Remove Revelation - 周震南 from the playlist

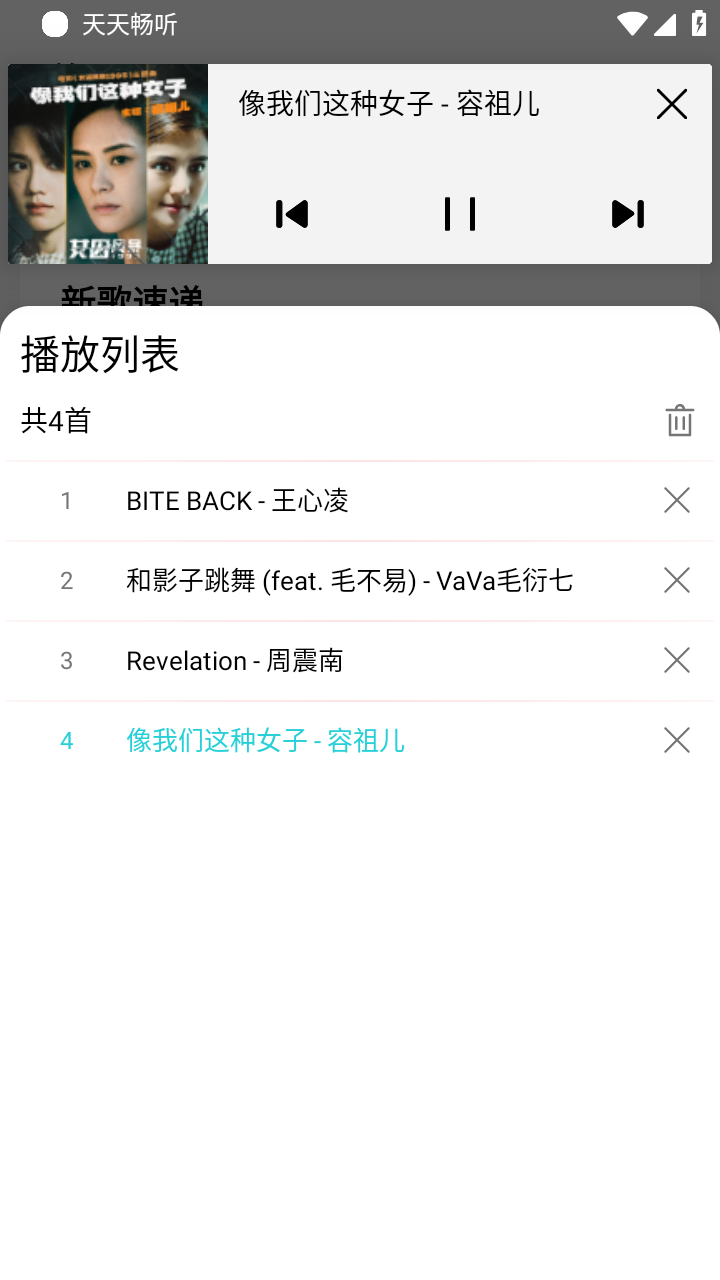tap(676, 660)
